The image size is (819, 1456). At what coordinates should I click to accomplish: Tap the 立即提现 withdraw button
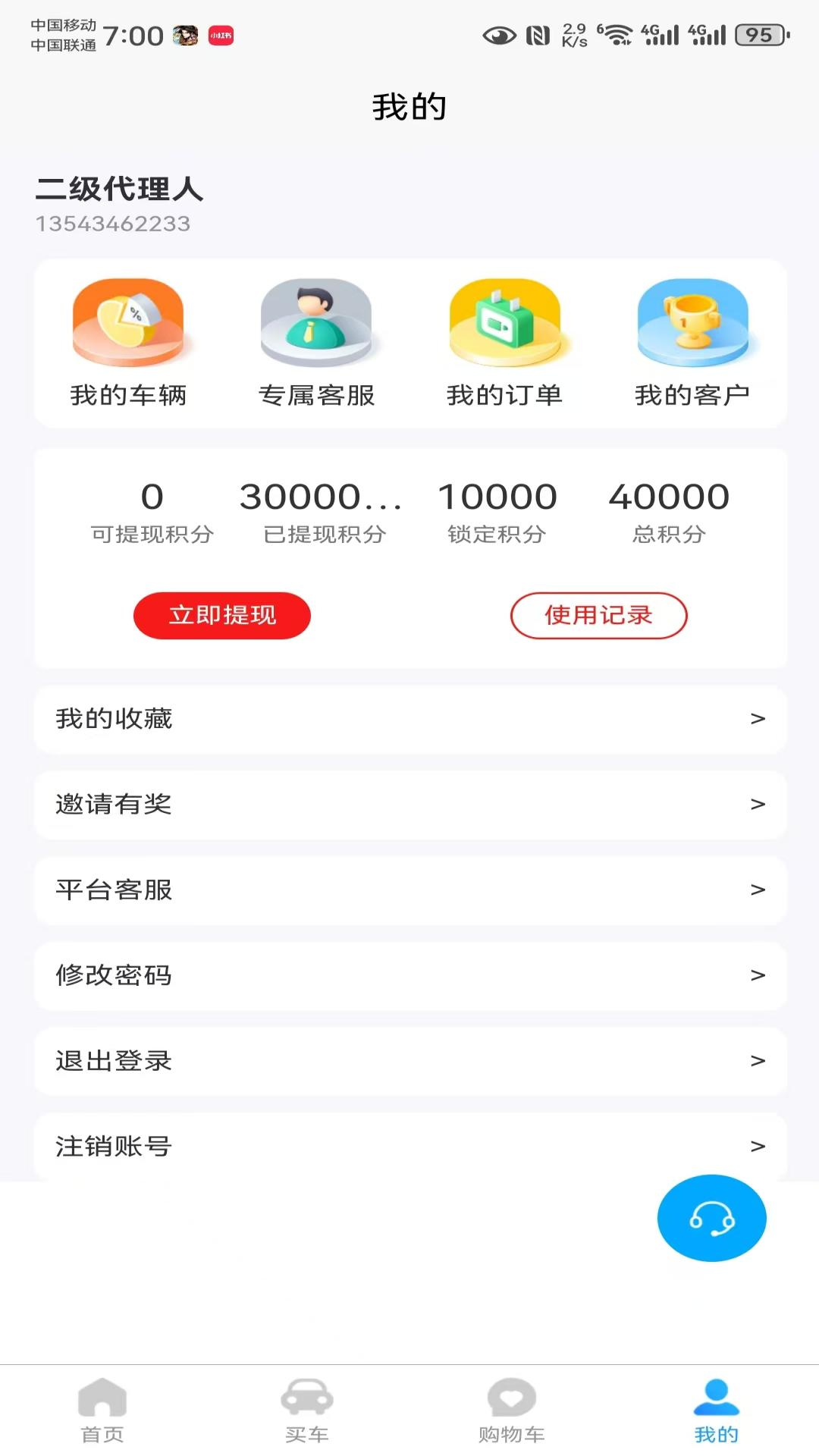(221, 616)
